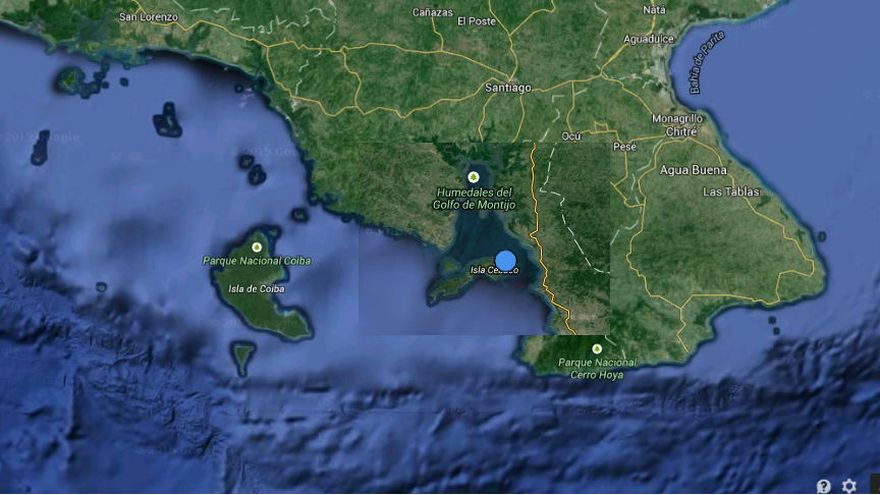
Task: Open the help question mark icon
Action: click(x=823, y=486)
